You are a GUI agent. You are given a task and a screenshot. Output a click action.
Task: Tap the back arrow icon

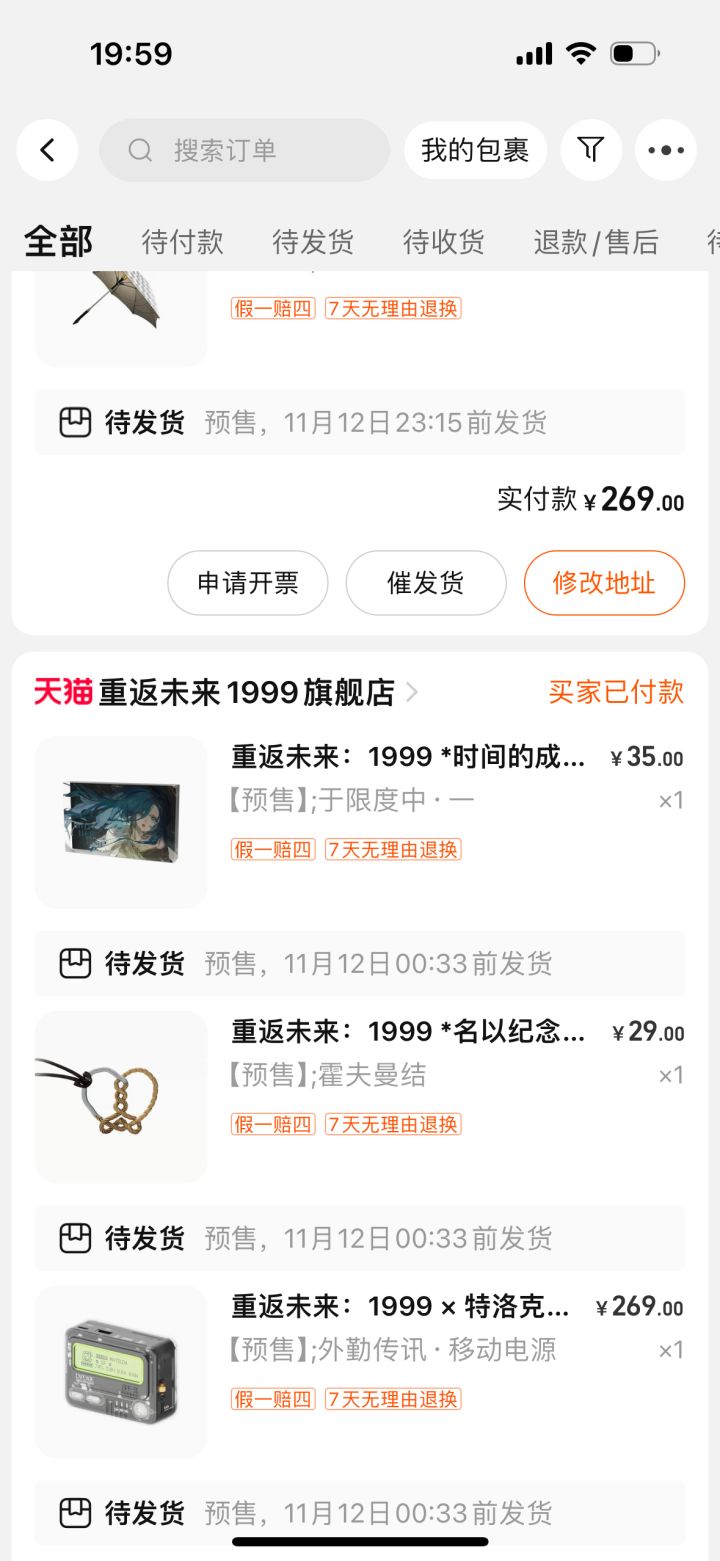tap(47, 149)
